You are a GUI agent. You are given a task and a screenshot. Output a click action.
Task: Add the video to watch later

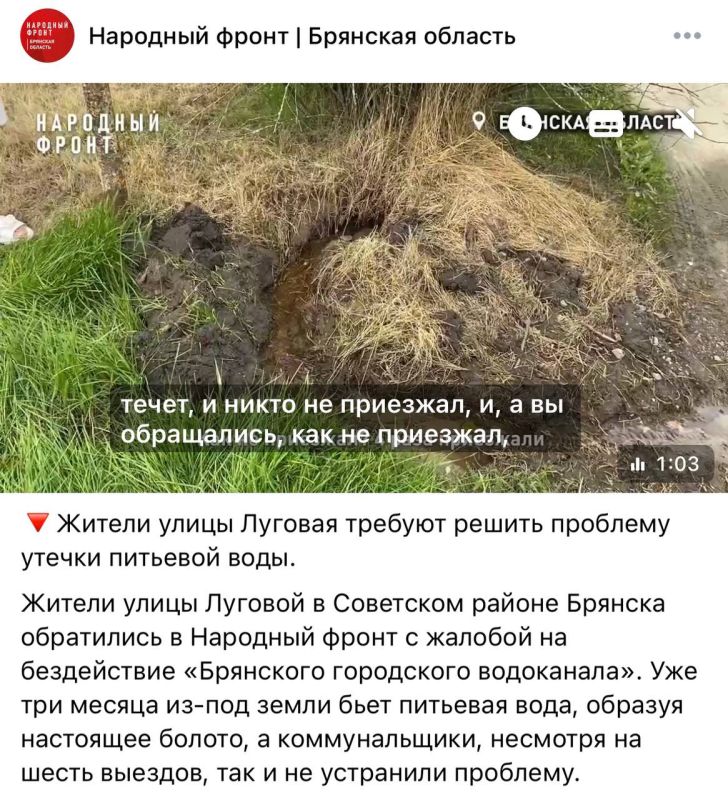(526, 124)
